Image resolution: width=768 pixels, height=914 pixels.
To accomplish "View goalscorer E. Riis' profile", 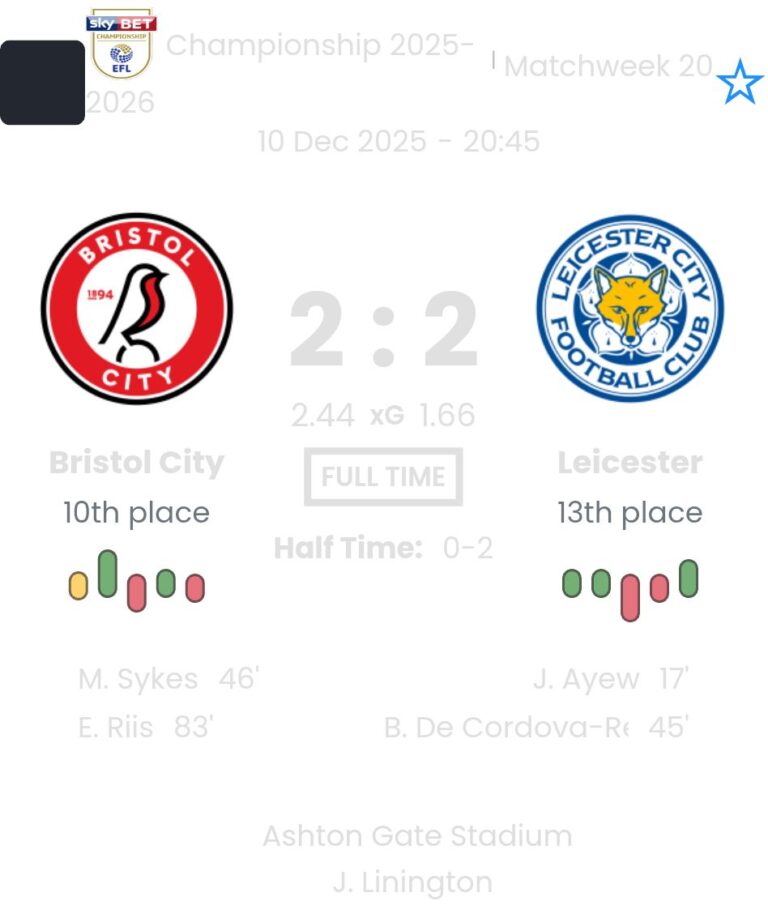I will click(116, 727).
